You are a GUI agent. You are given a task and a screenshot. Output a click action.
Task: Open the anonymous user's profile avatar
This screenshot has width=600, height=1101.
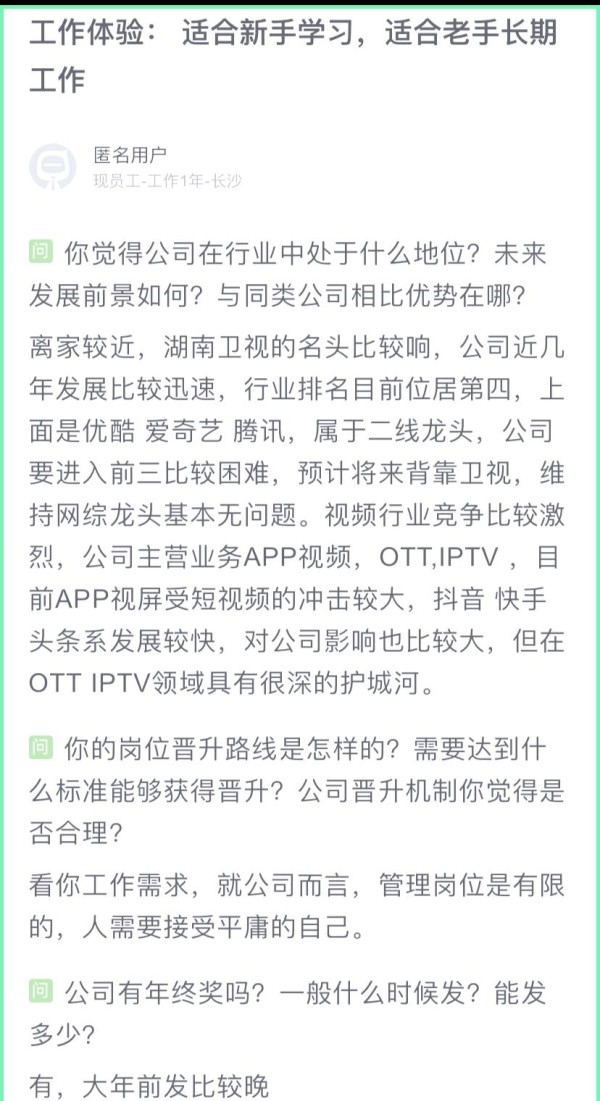tap(53, 166)
